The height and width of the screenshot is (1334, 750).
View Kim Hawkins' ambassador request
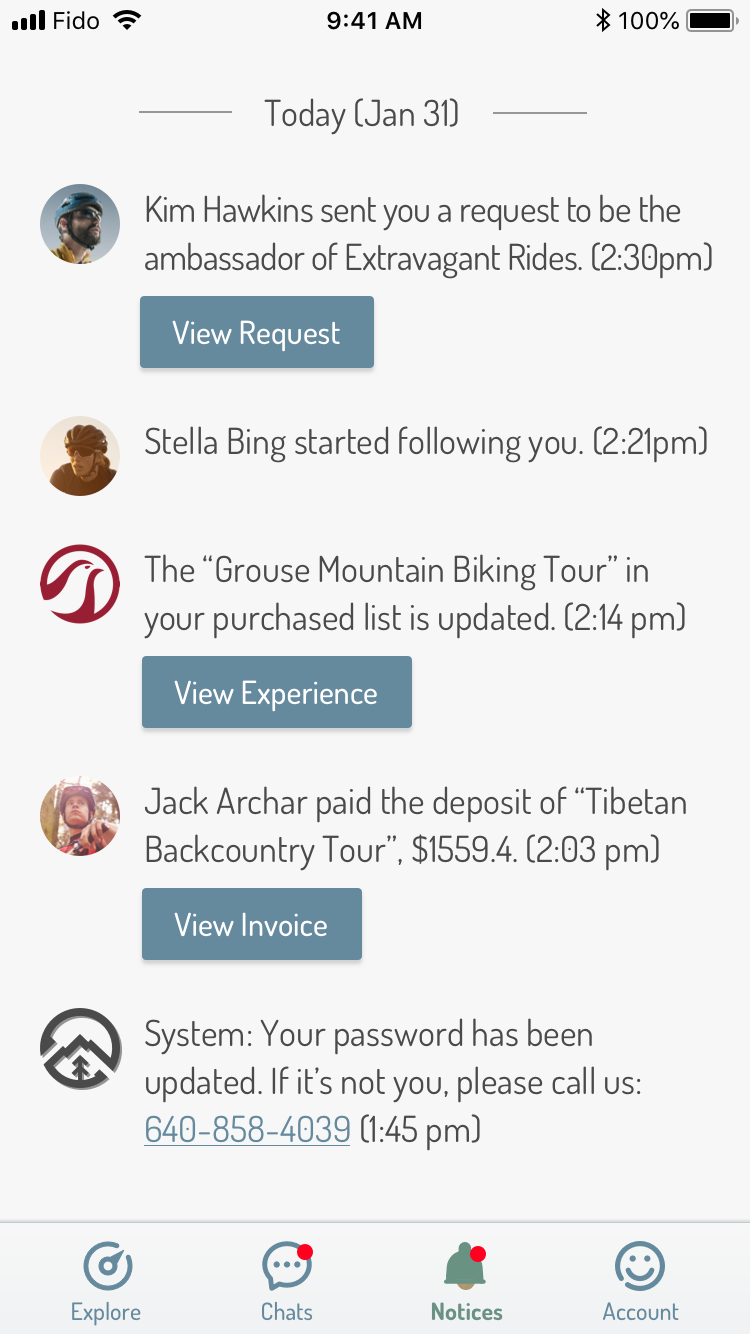pos(257,332)
